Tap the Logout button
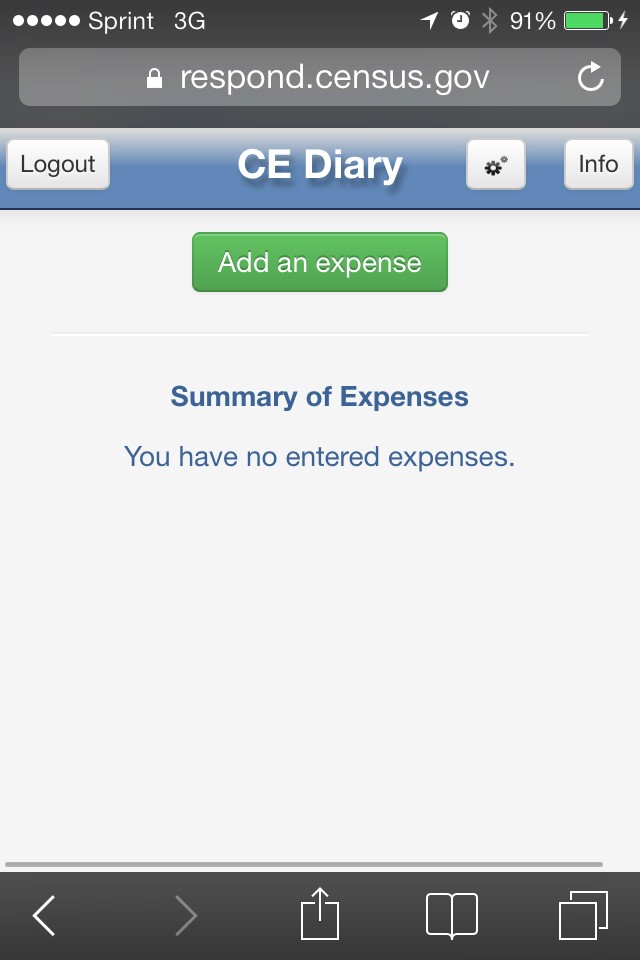The width and height of the screenshot is (640, 960). pos(58,164)
